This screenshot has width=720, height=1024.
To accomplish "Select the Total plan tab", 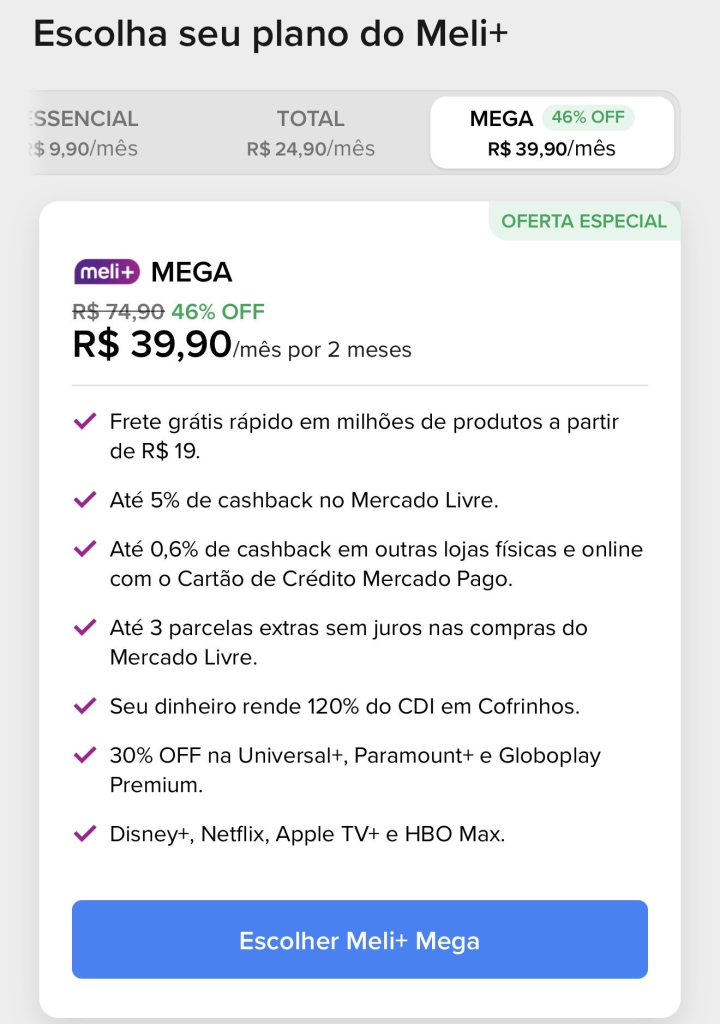I will pos(311,133).
